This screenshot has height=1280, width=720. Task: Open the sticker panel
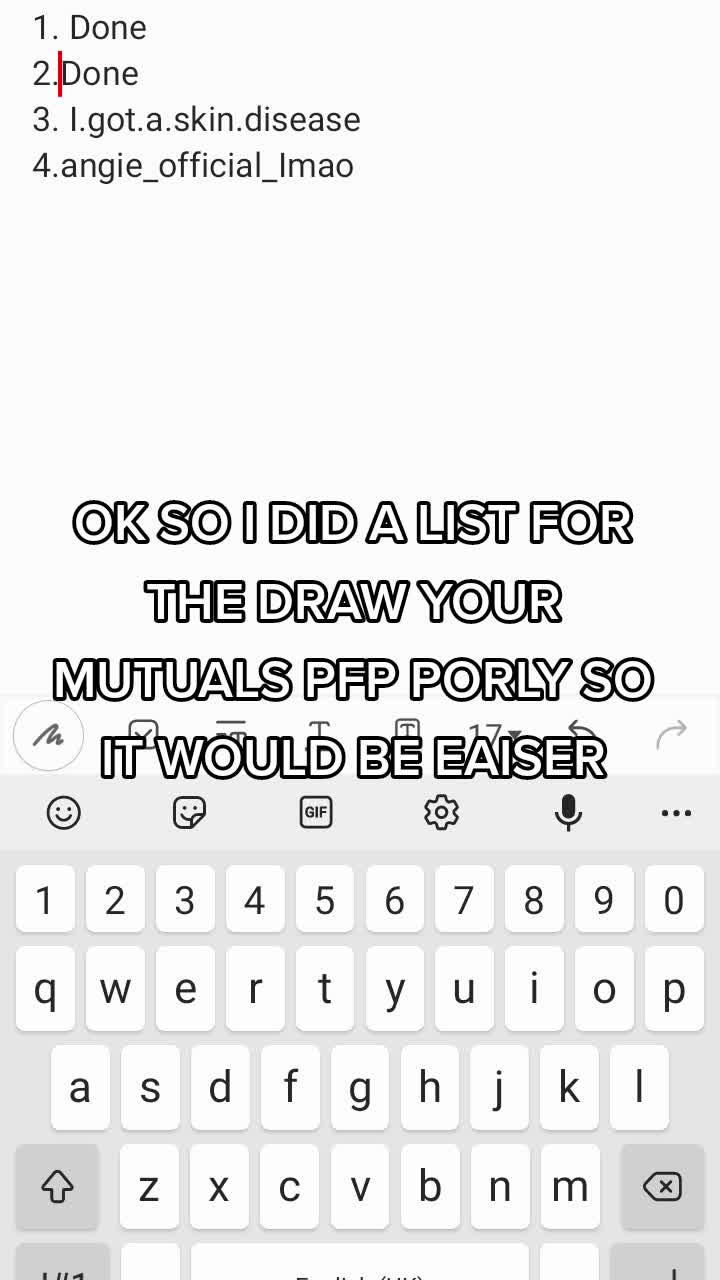189,813
